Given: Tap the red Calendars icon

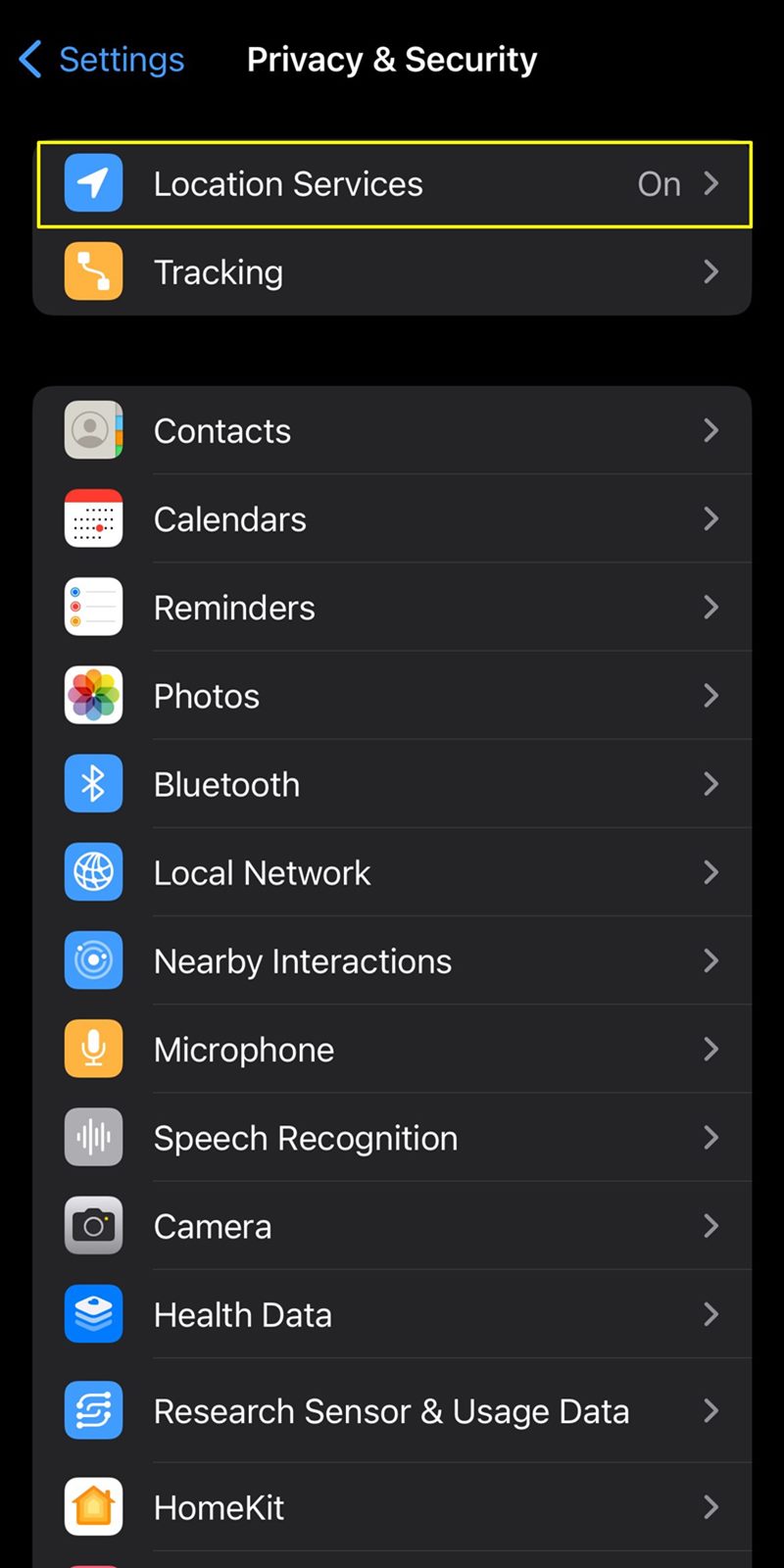Looking at the screenshot, I should click(93, 518).
